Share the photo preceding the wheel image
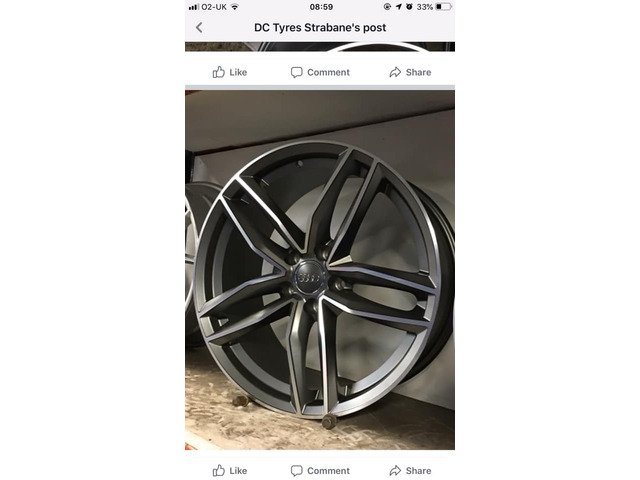Screen dimensions: 640x480 point(410,72)
